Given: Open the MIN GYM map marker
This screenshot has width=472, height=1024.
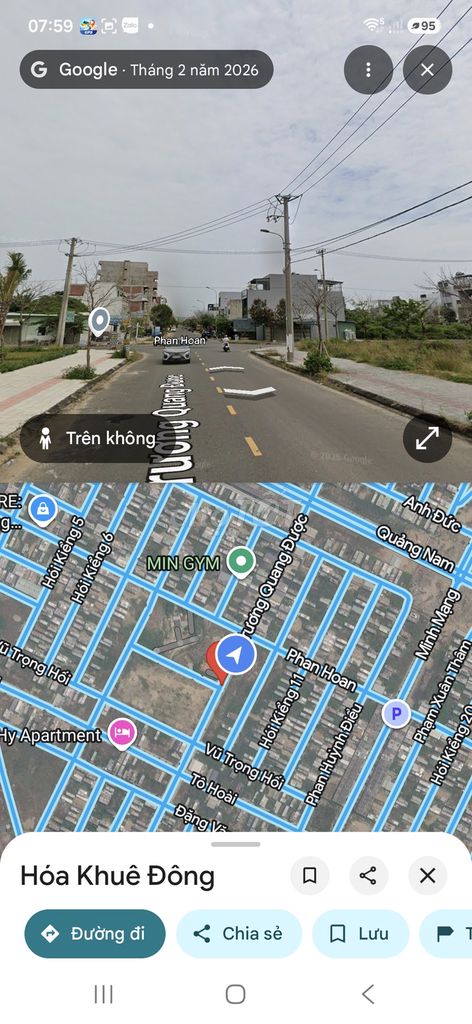Looking at the screenshot, I should point(241,562).
